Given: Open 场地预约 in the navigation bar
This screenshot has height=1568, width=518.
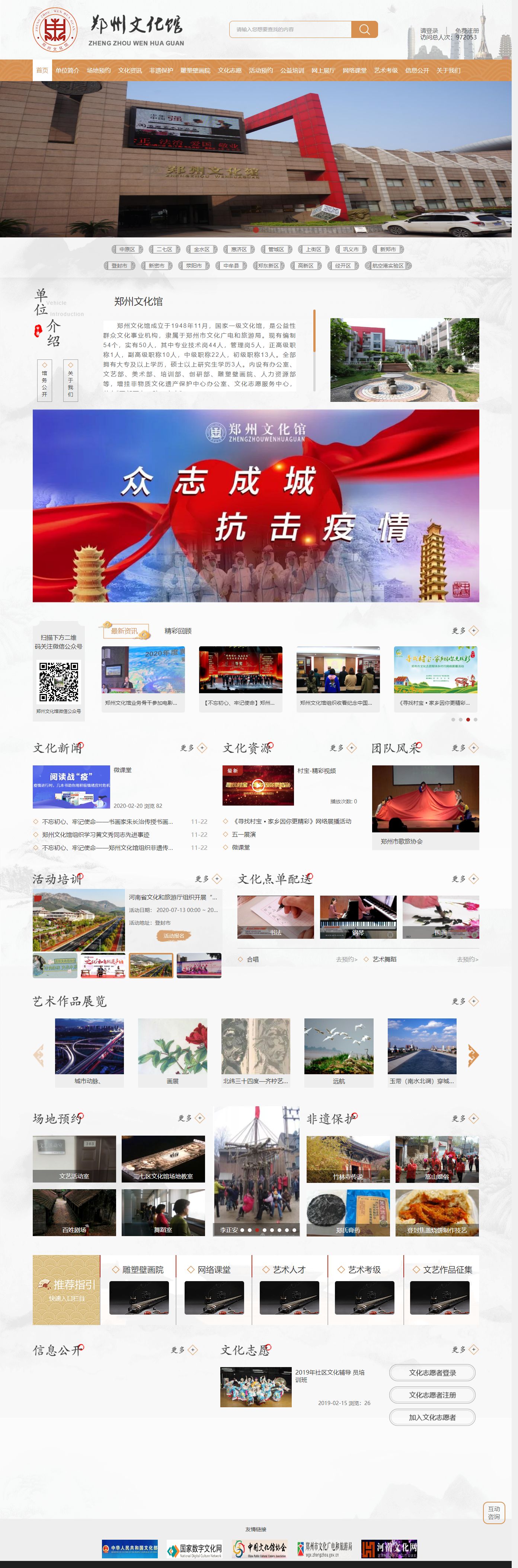Looking at the screenshot, I should point(99,71).
